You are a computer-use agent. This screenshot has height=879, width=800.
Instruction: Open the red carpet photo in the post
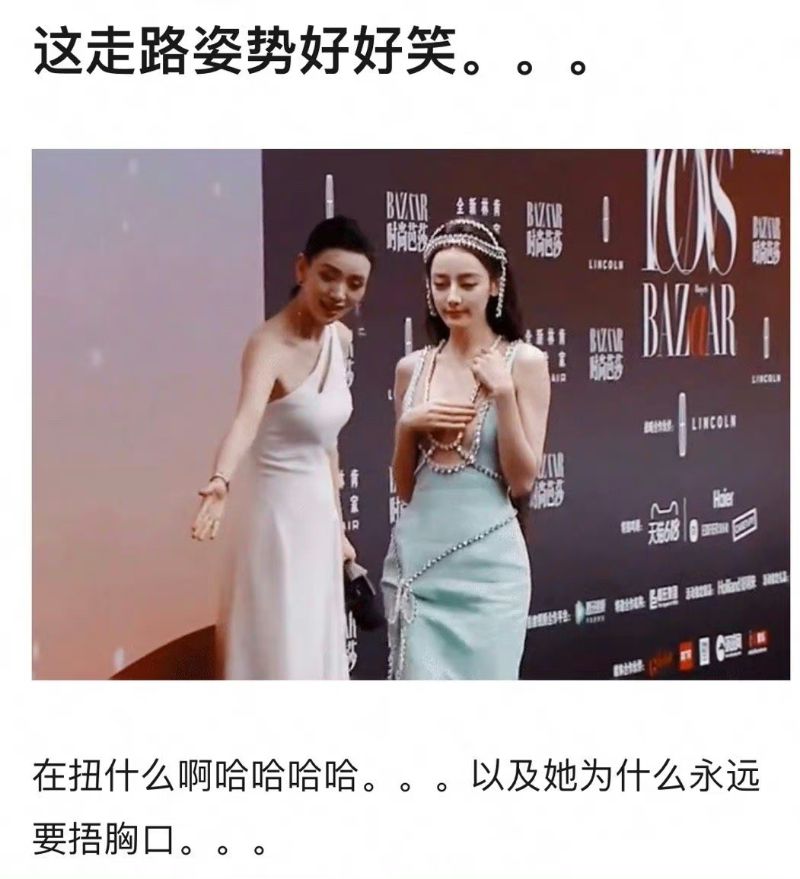410,414
